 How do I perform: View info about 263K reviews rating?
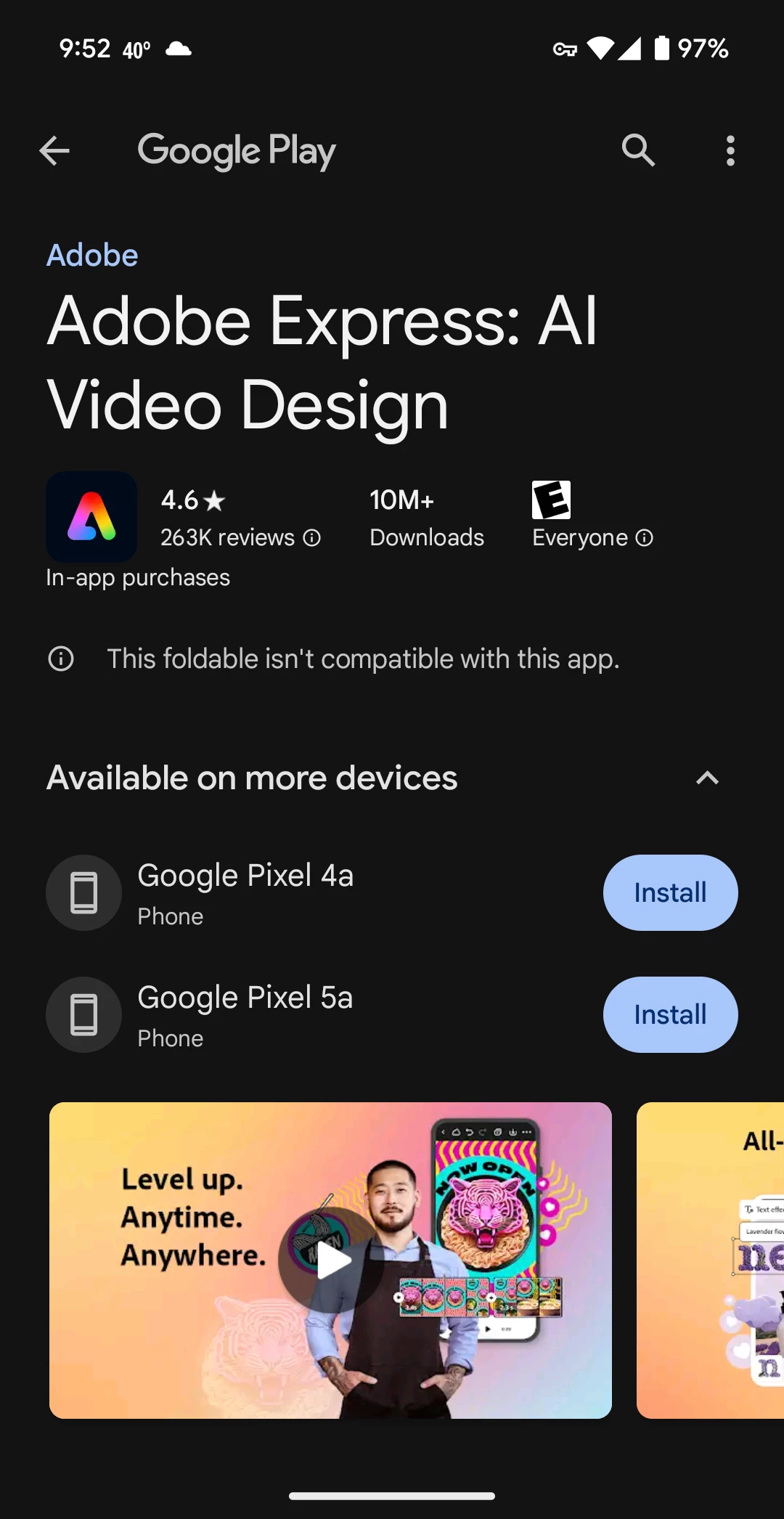pyautogui.click(x=312, y=538)
